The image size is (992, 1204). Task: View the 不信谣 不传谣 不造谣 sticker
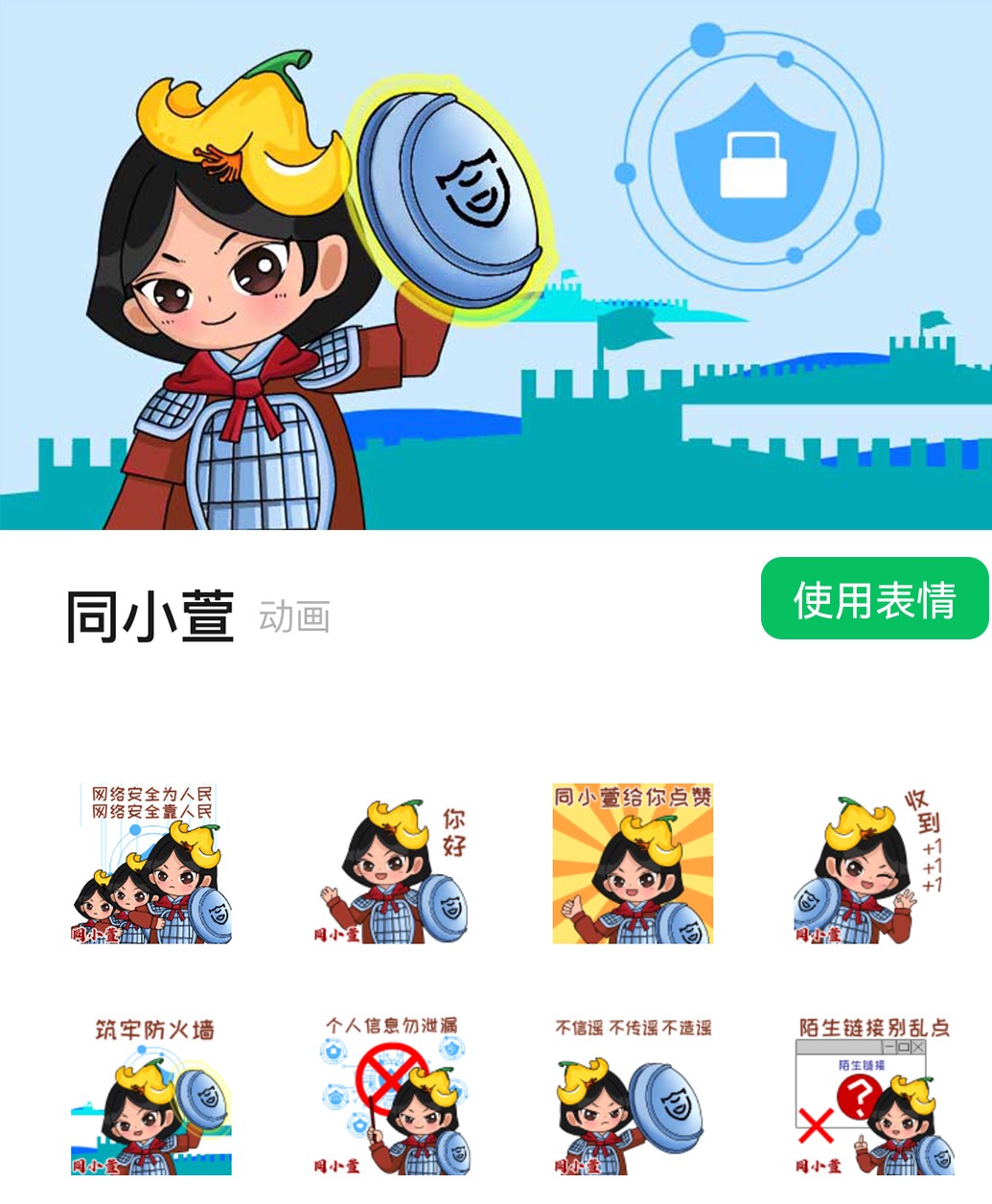(x=633, y=1097)
